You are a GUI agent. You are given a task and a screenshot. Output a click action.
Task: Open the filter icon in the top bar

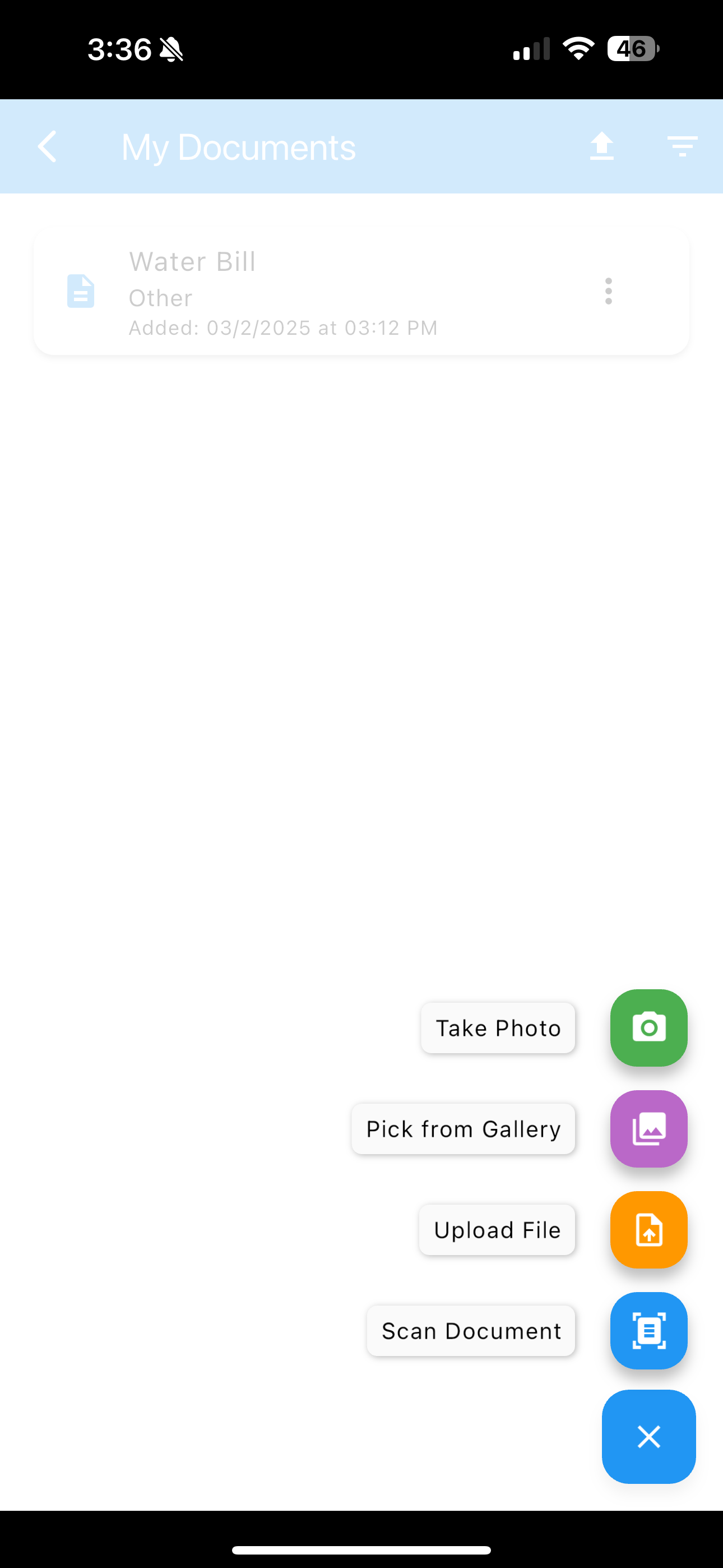click(681, 146)
